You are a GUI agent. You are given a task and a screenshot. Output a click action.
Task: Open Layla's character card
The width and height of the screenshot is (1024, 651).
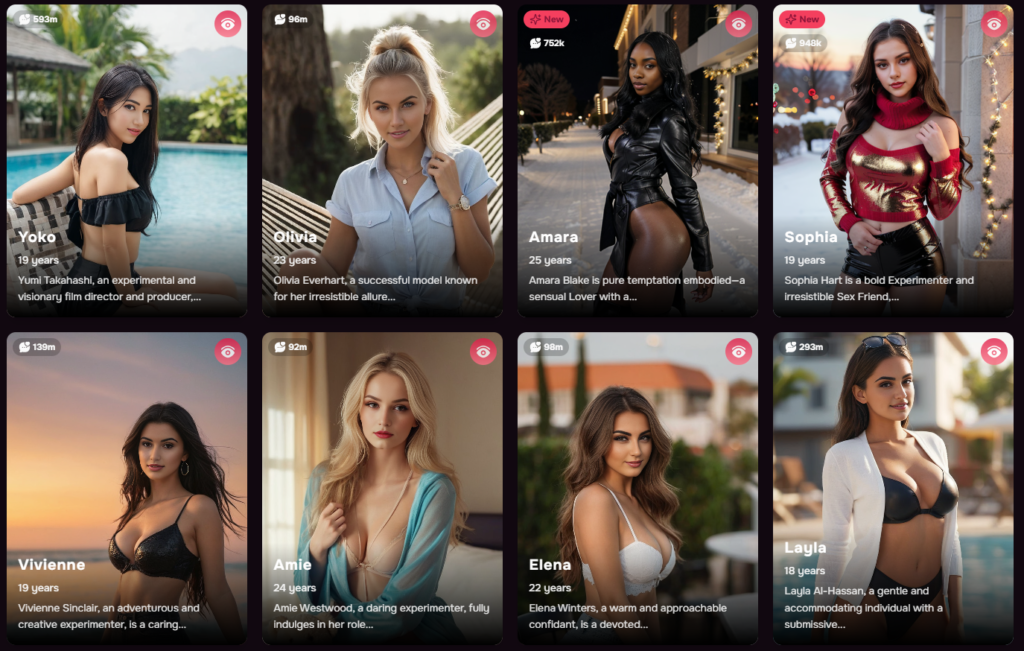pos(892,490)
